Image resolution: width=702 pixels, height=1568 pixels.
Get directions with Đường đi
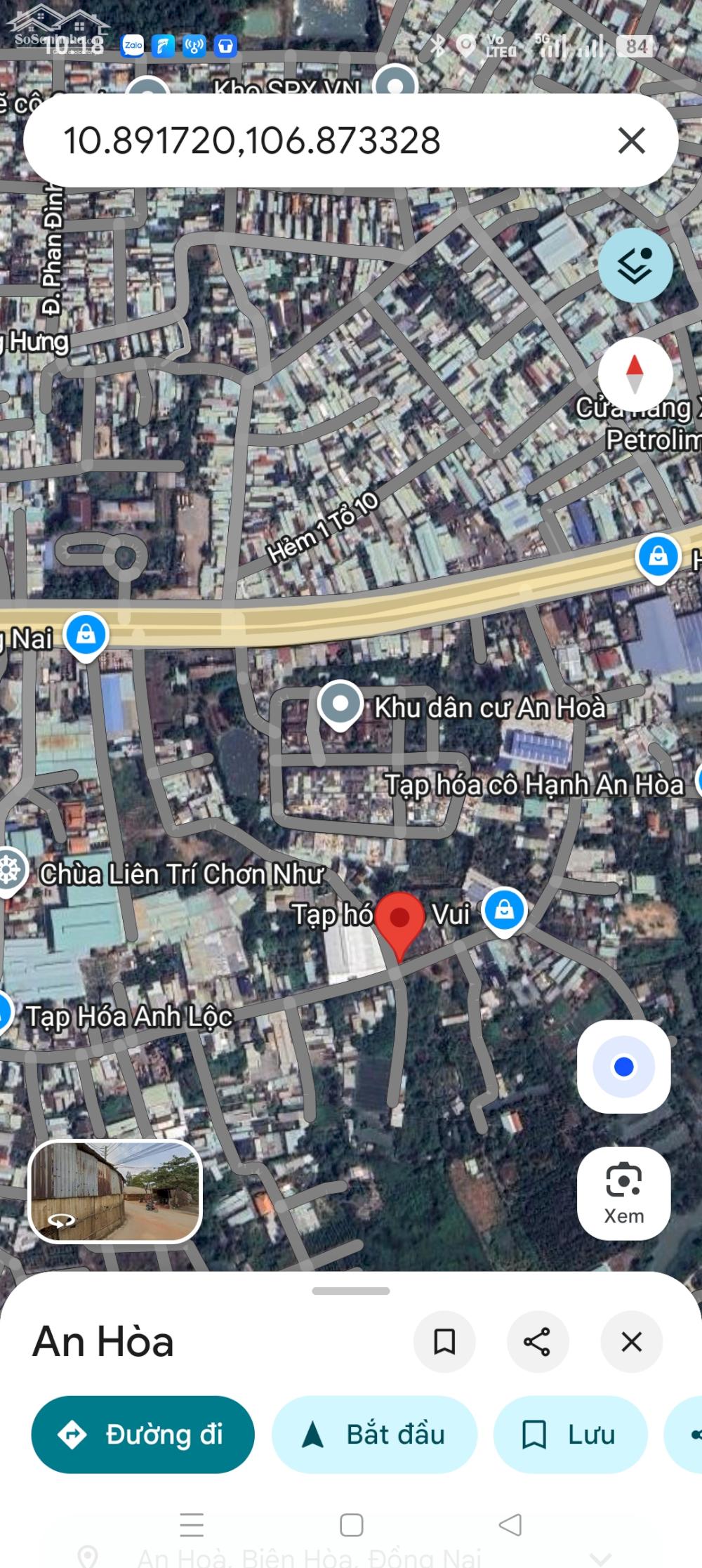(x=143, y=1435)
